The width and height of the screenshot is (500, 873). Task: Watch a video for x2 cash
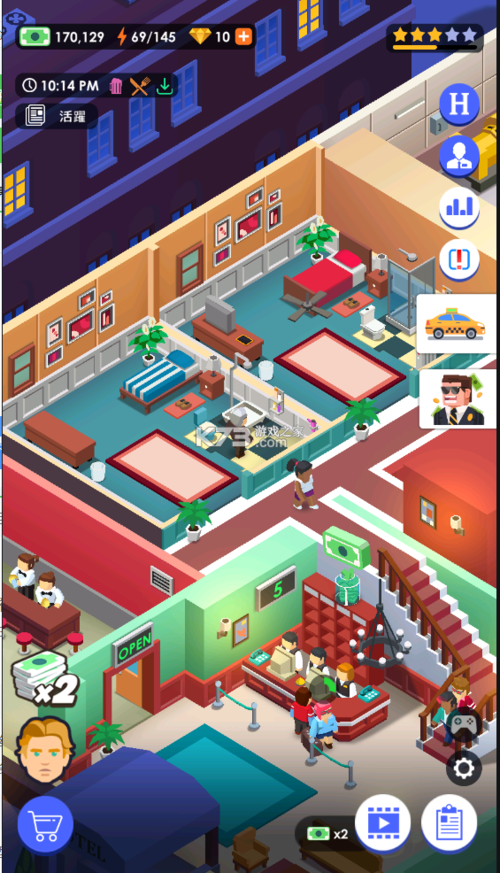point(383,824)
